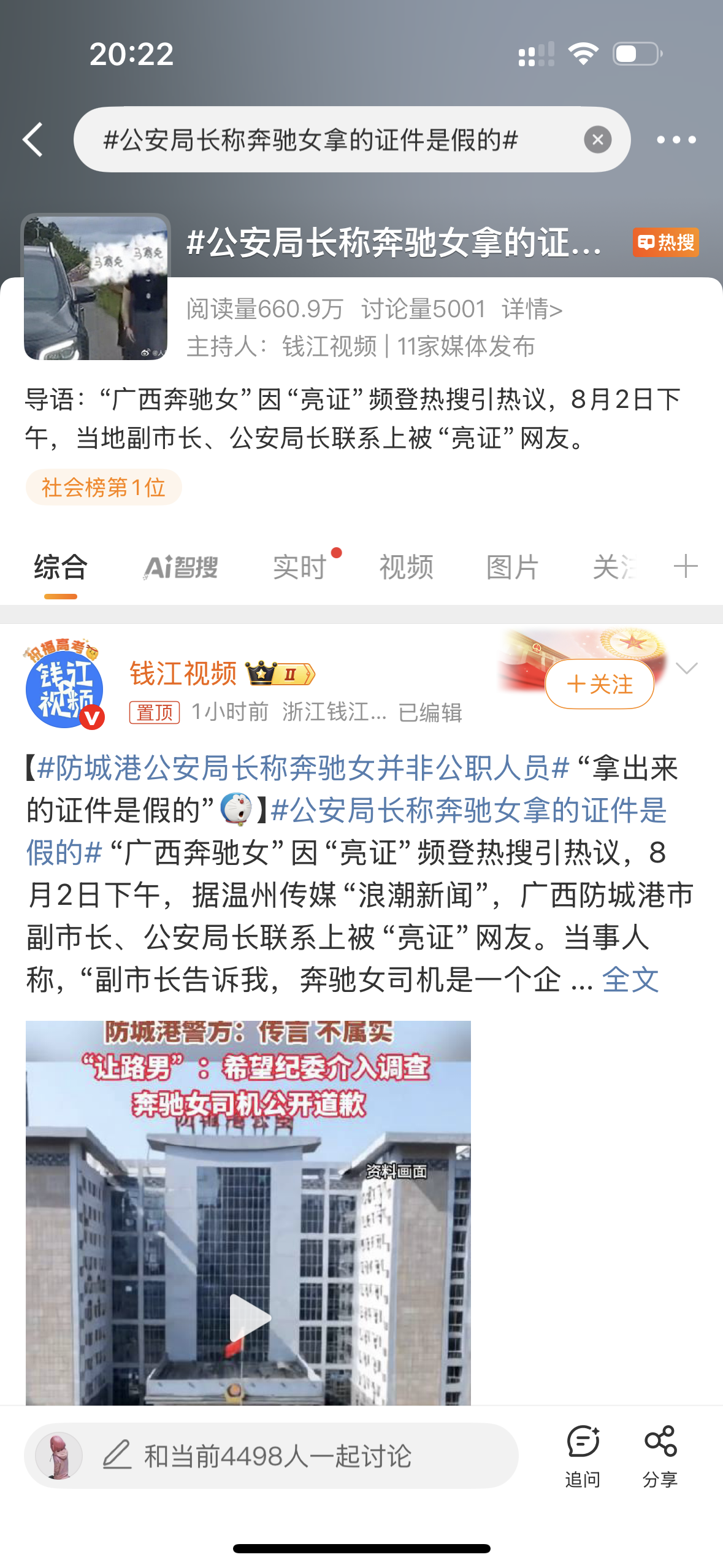Follow 钱江视频 with the 关注 button
This screenshot has width=723, height=1568.
[599, 684]
